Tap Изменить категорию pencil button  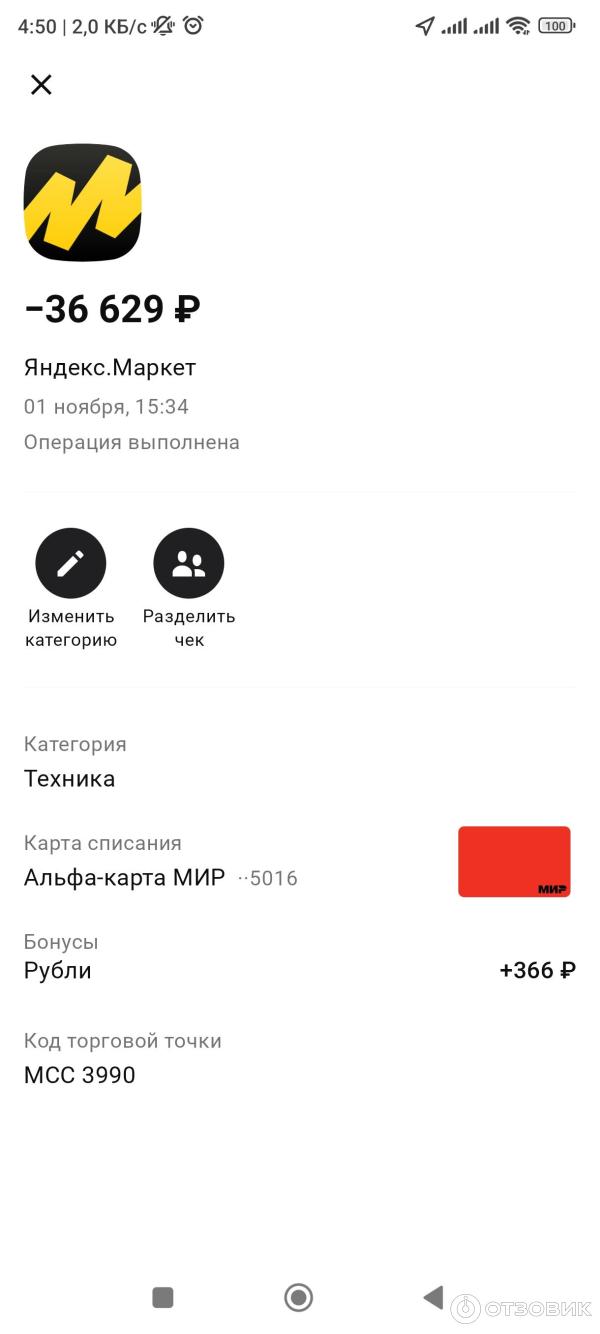[x=70, y=564]
